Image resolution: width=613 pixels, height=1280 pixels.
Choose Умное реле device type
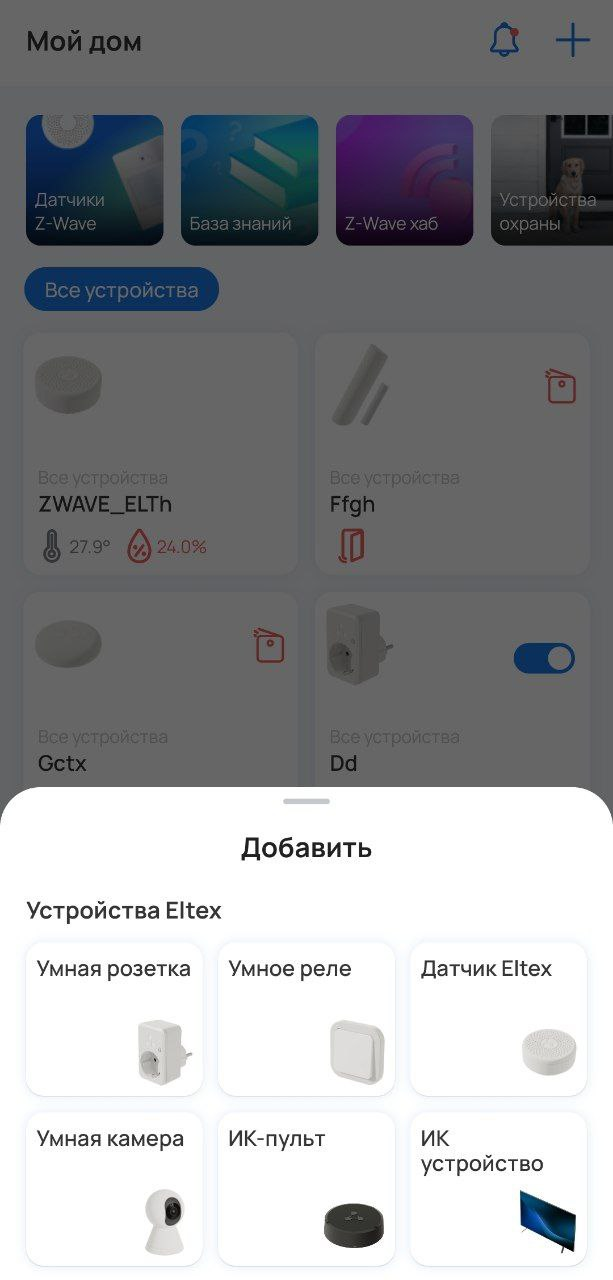coord(306,1018)
